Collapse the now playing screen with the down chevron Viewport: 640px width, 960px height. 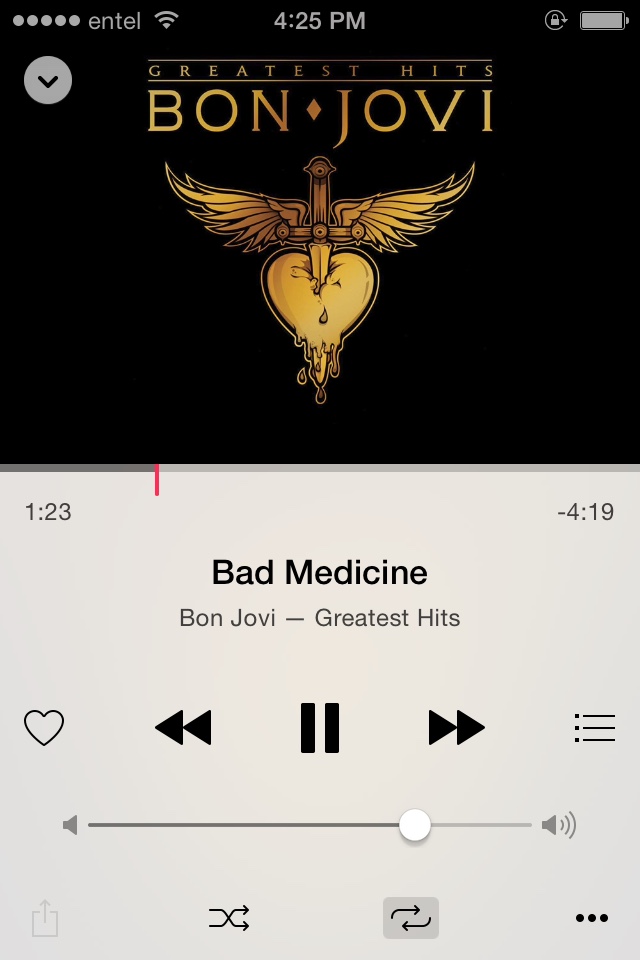coord(48,80)
